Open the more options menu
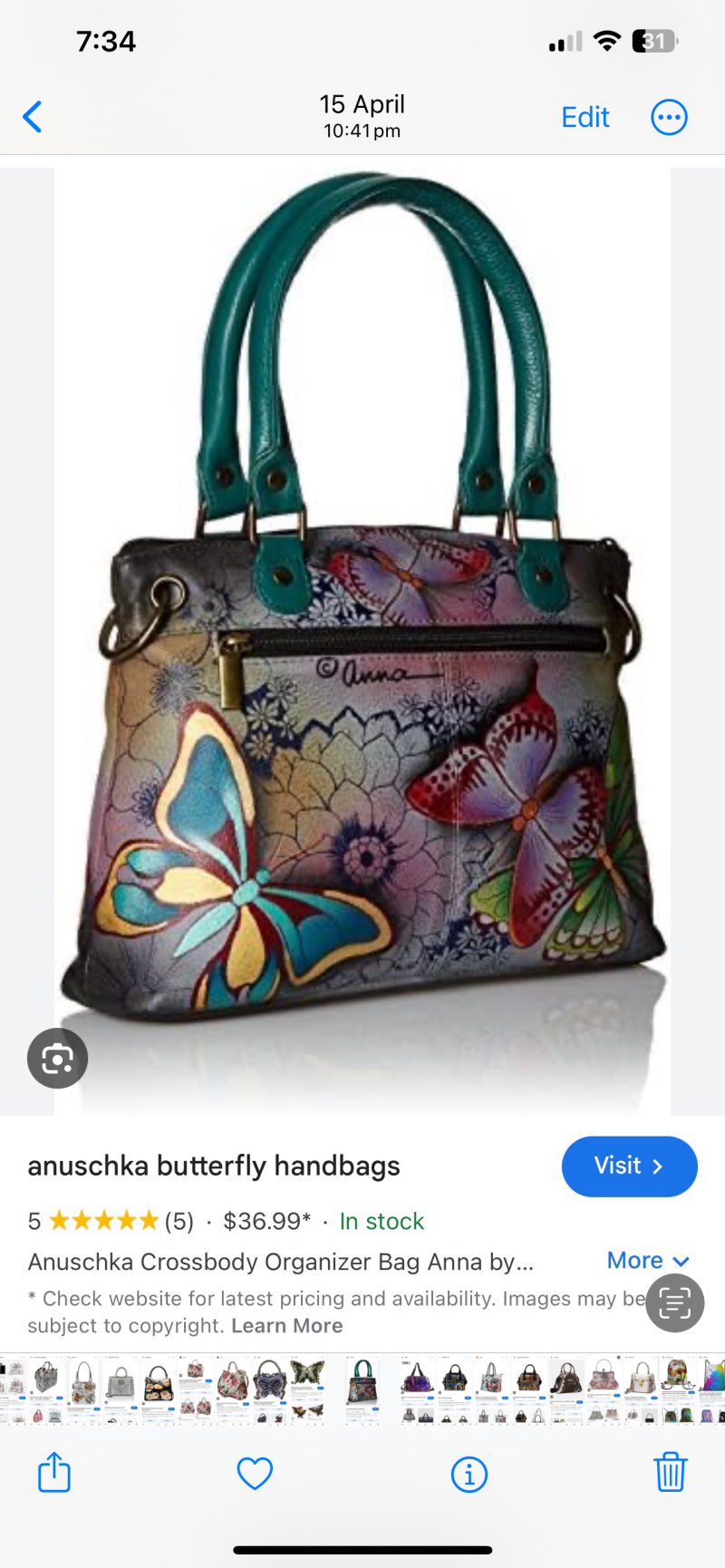The width and height of the screenshot is (725, 1568). coord(669,117)
